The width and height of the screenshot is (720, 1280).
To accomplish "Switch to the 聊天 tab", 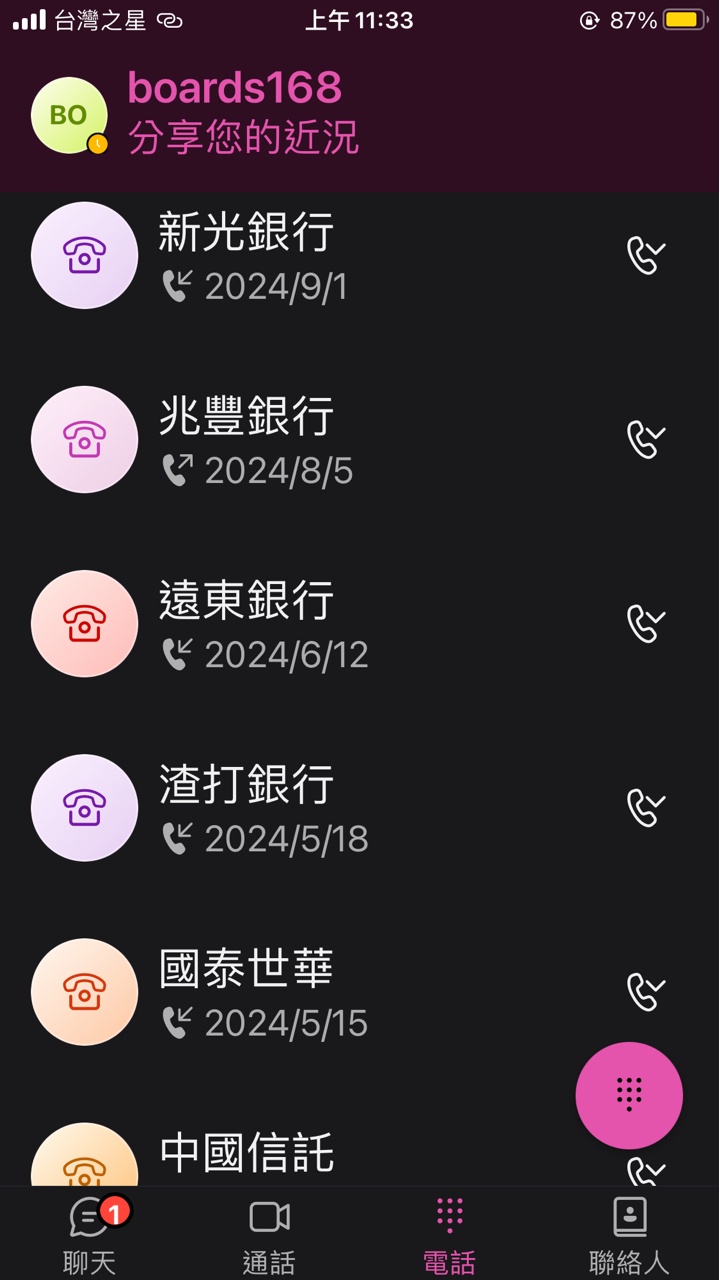I will (x=90, y=1234).
